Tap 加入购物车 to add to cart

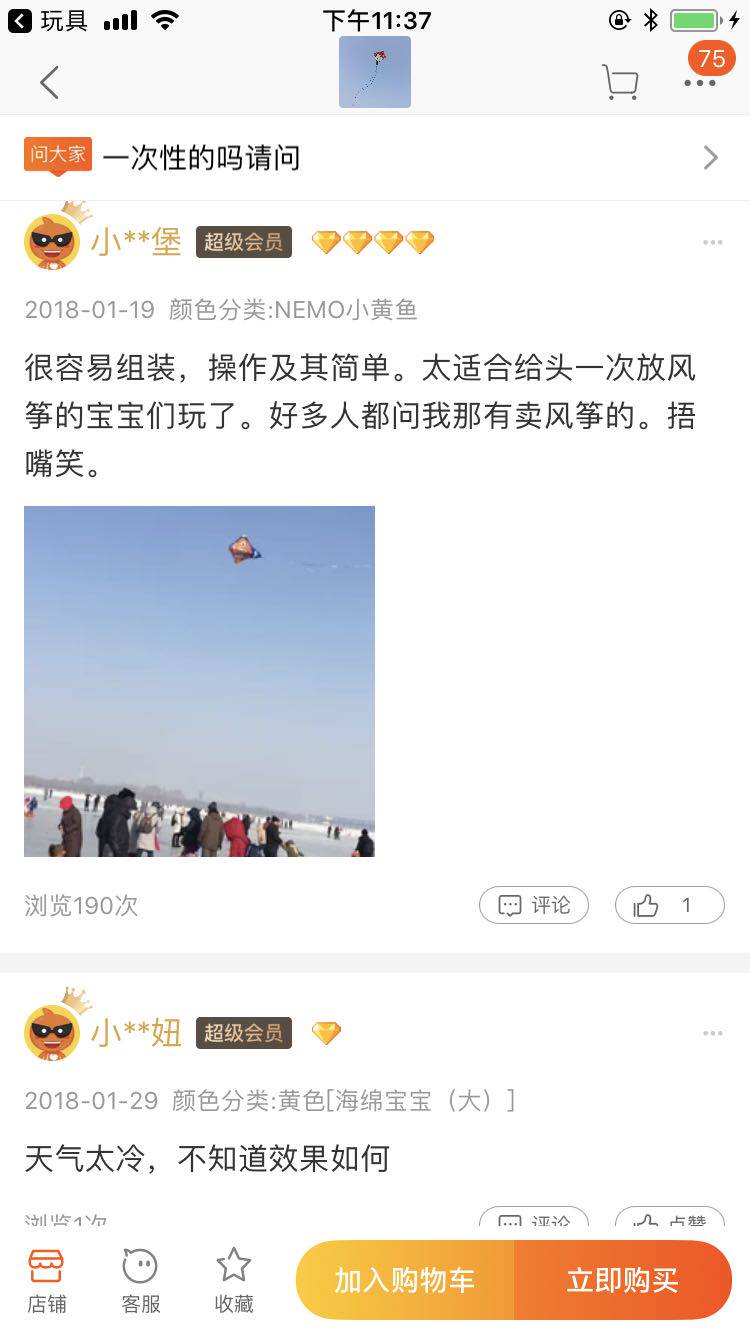[x=405, y=1280]
